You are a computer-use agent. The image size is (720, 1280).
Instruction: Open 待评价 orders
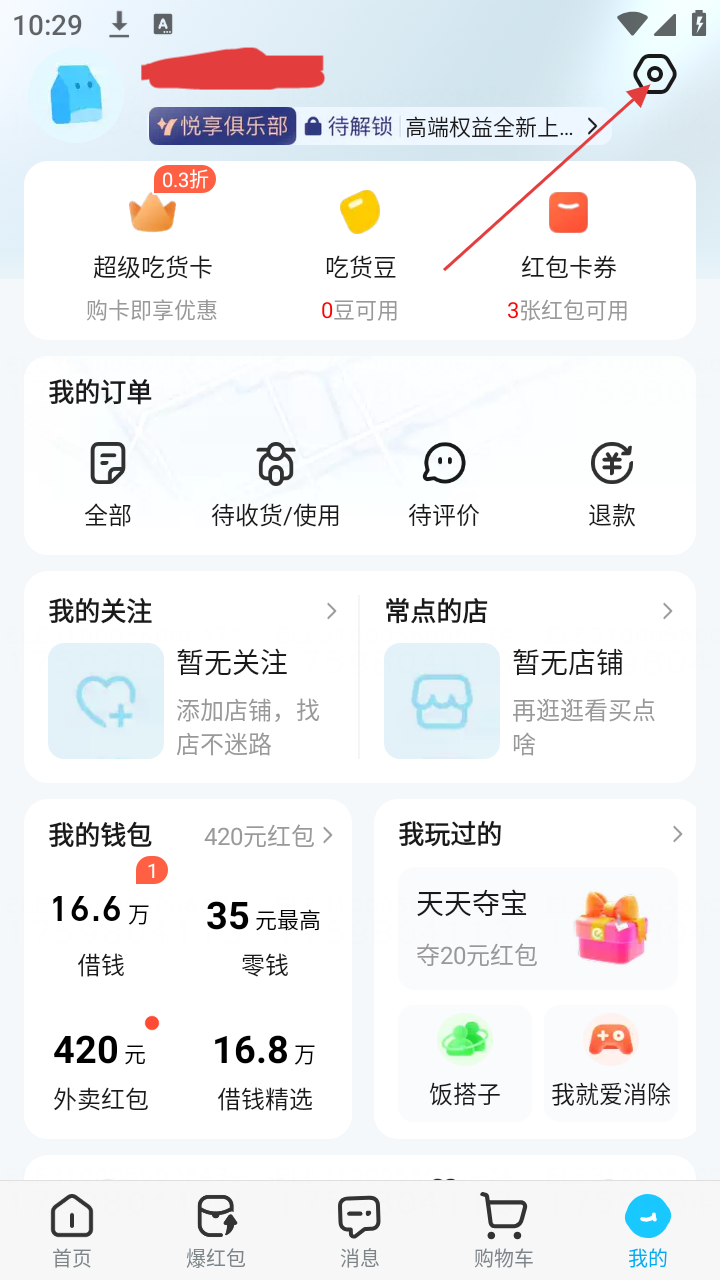tap(444, 485)
